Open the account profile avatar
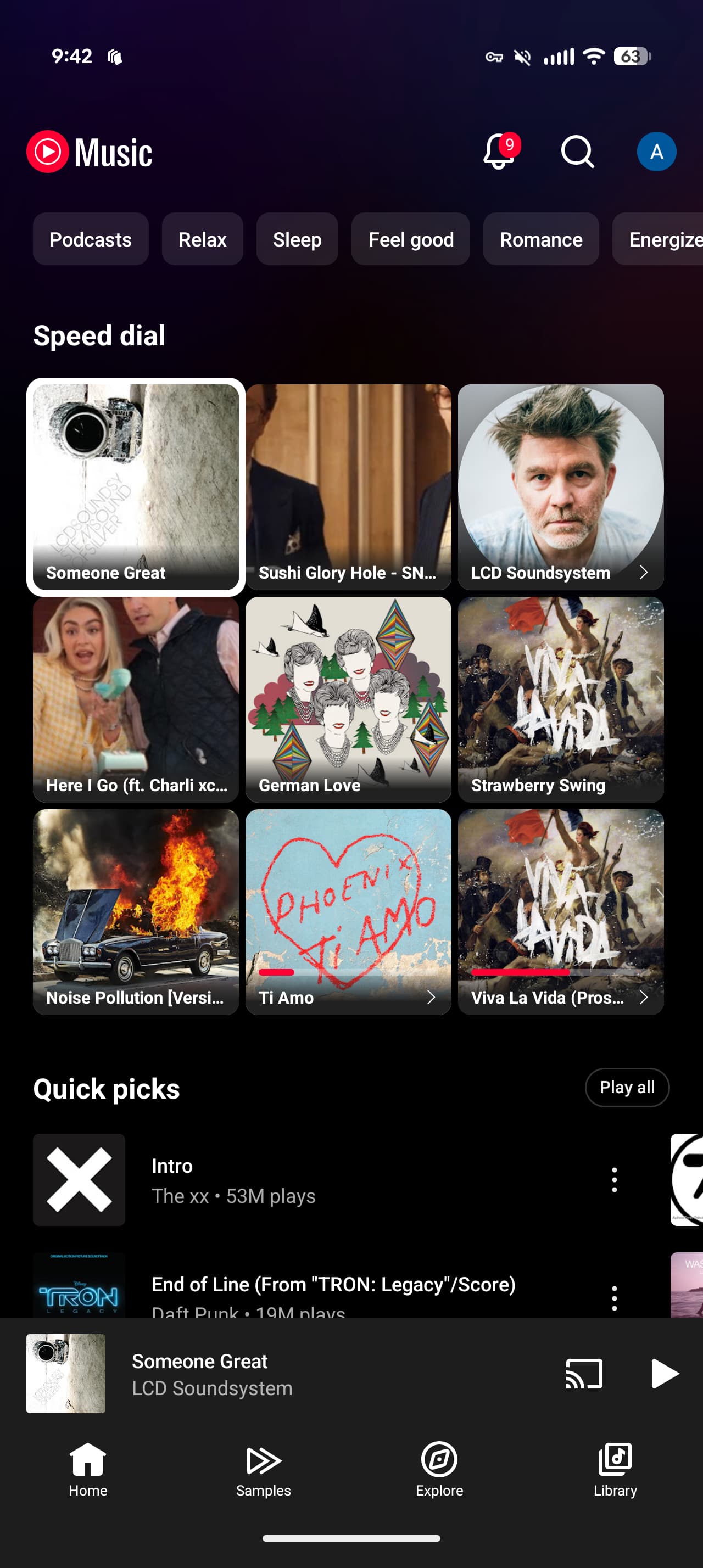This screenshot has height=1568, width=703. (x=656, y=152)
